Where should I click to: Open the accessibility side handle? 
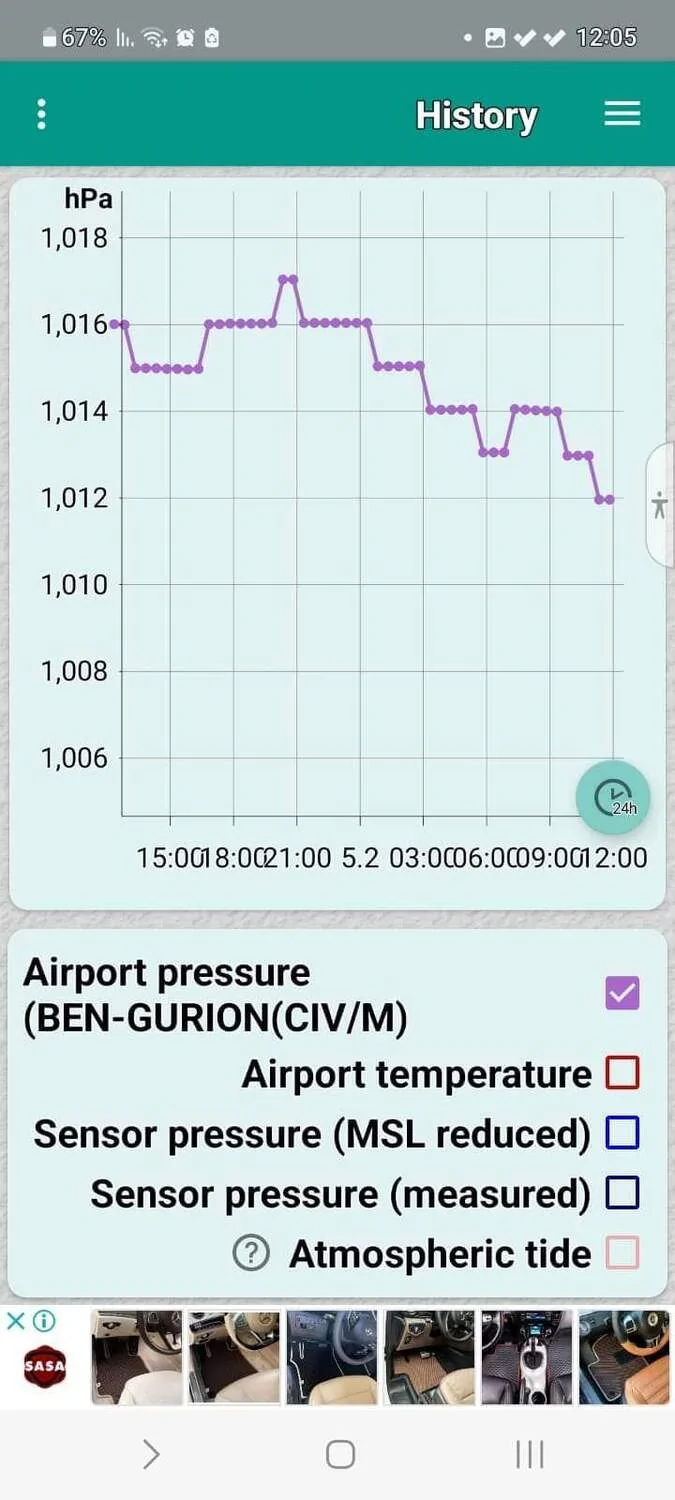tap(659, 505)
